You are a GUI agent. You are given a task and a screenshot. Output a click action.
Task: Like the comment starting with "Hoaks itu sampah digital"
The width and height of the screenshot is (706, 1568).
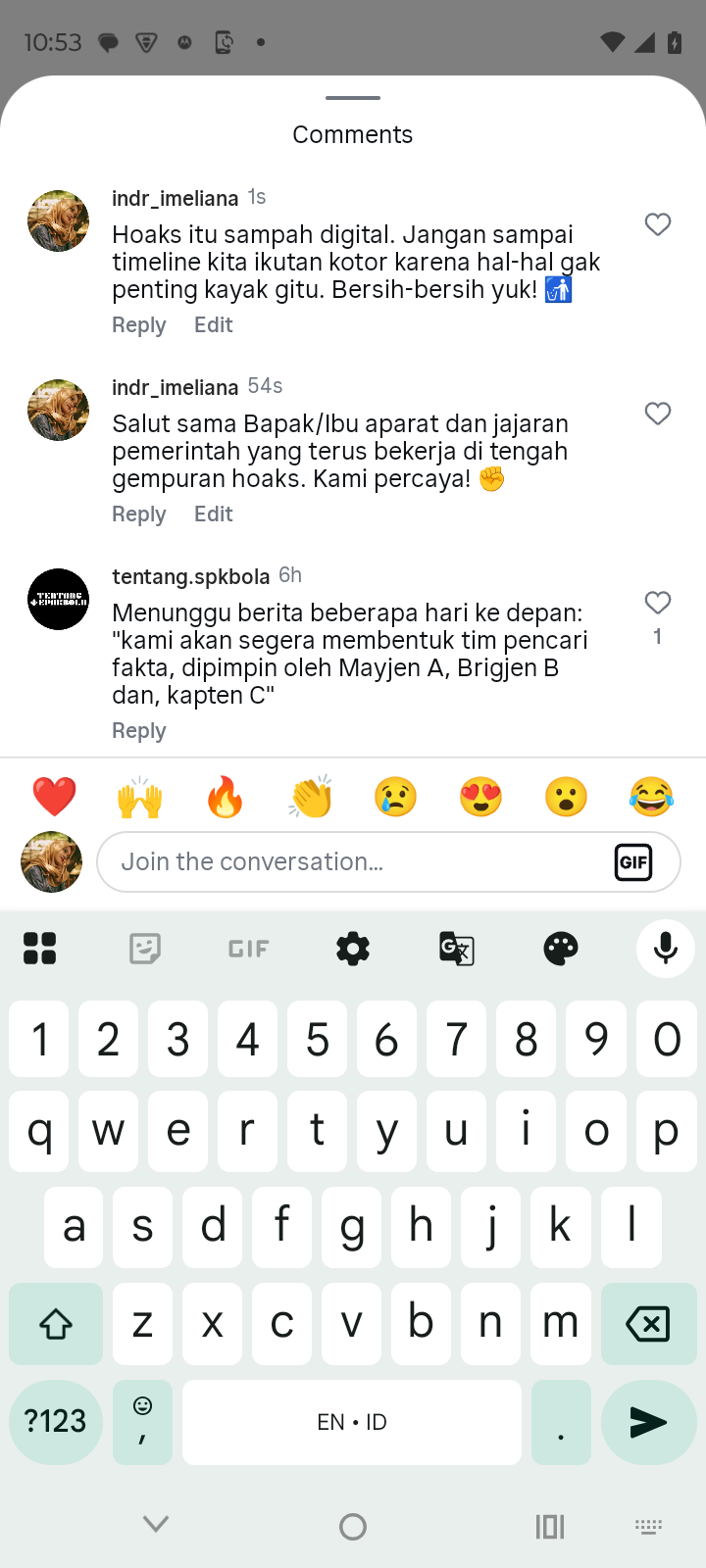click(658, 224)
